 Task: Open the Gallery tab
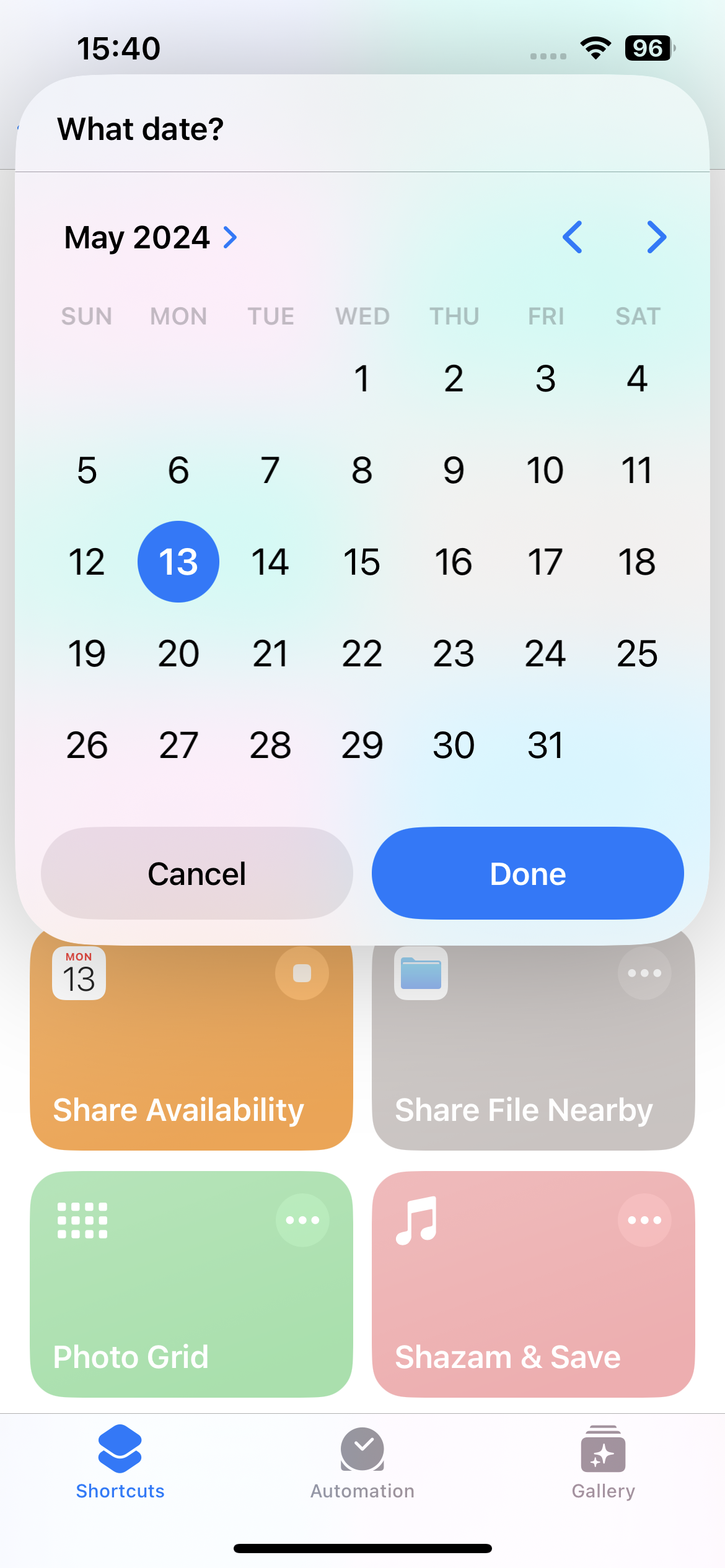pyautogui.click(x=603, y=1463)
